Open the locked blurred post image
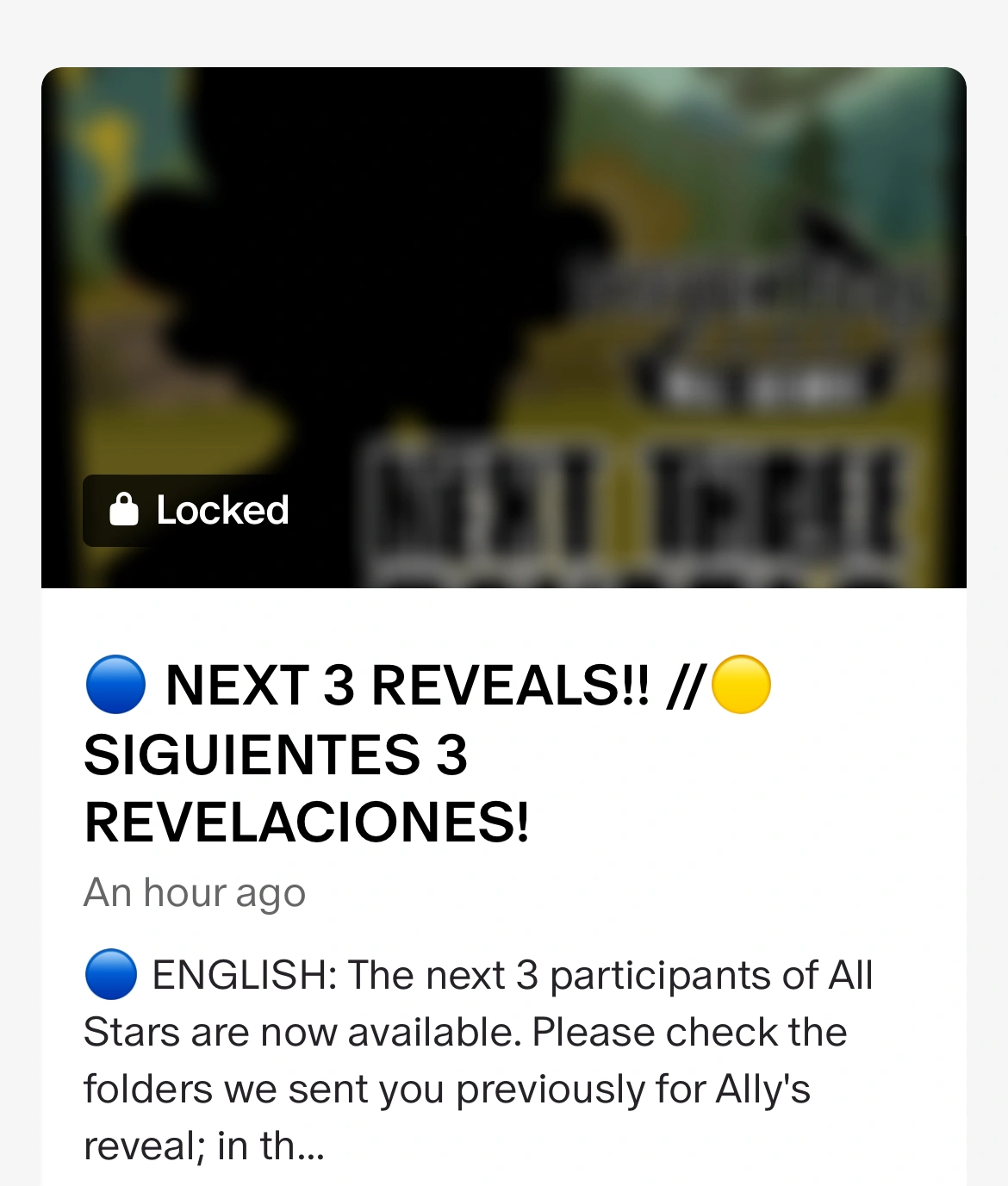 coord(503,327)
